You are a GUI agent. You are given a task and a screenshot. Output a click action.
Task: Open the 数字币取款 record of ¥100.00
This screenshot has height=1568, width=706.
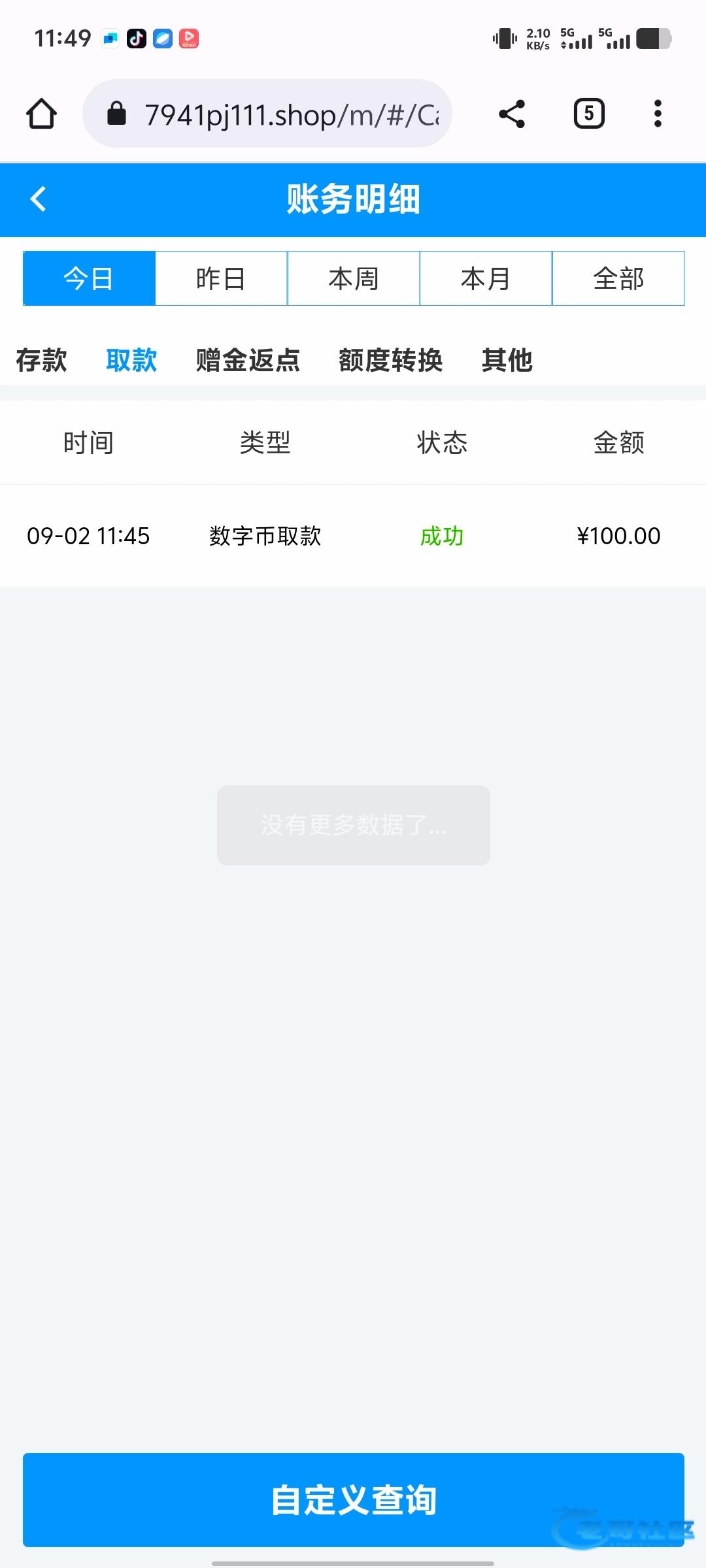(x=353, y=536)
